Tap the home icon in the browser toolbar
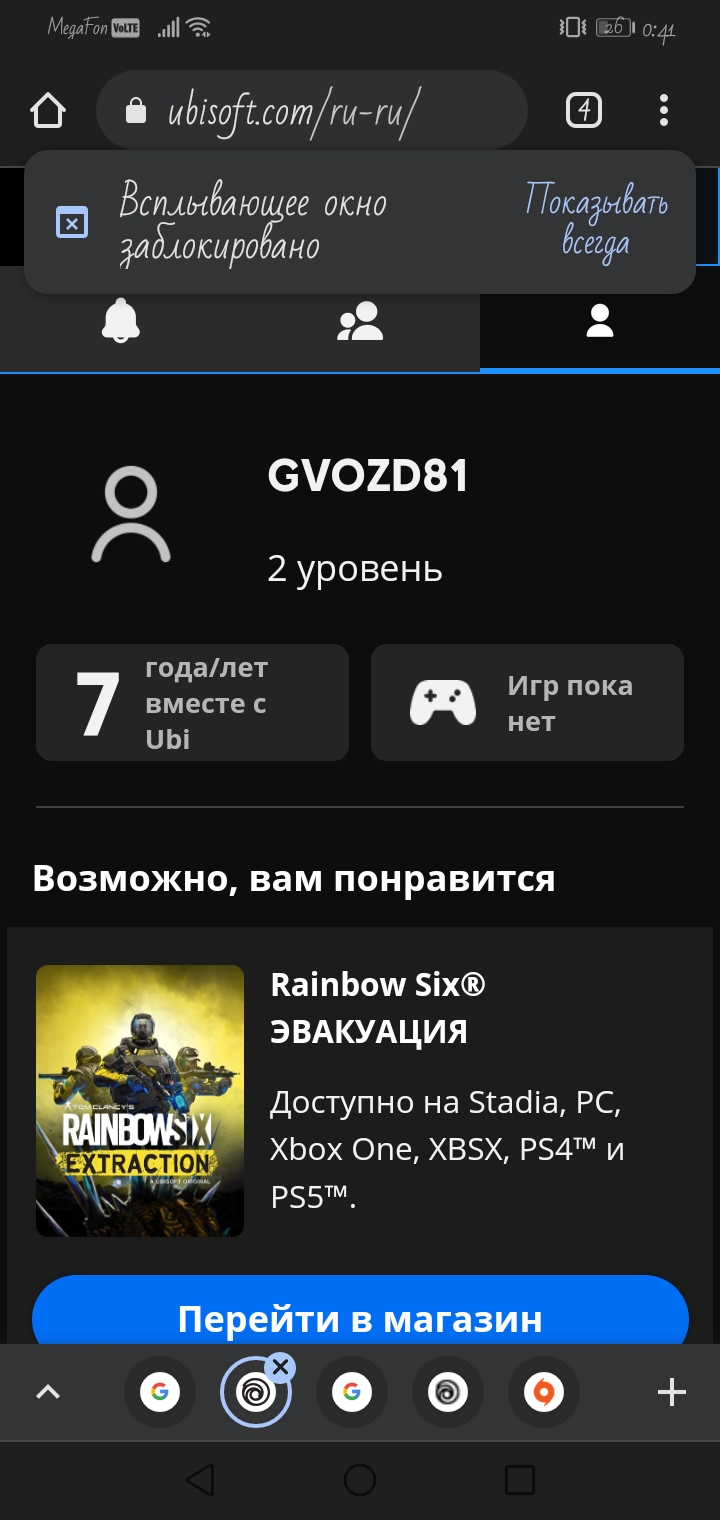720x1520 pixels. [x=47, y=110]
